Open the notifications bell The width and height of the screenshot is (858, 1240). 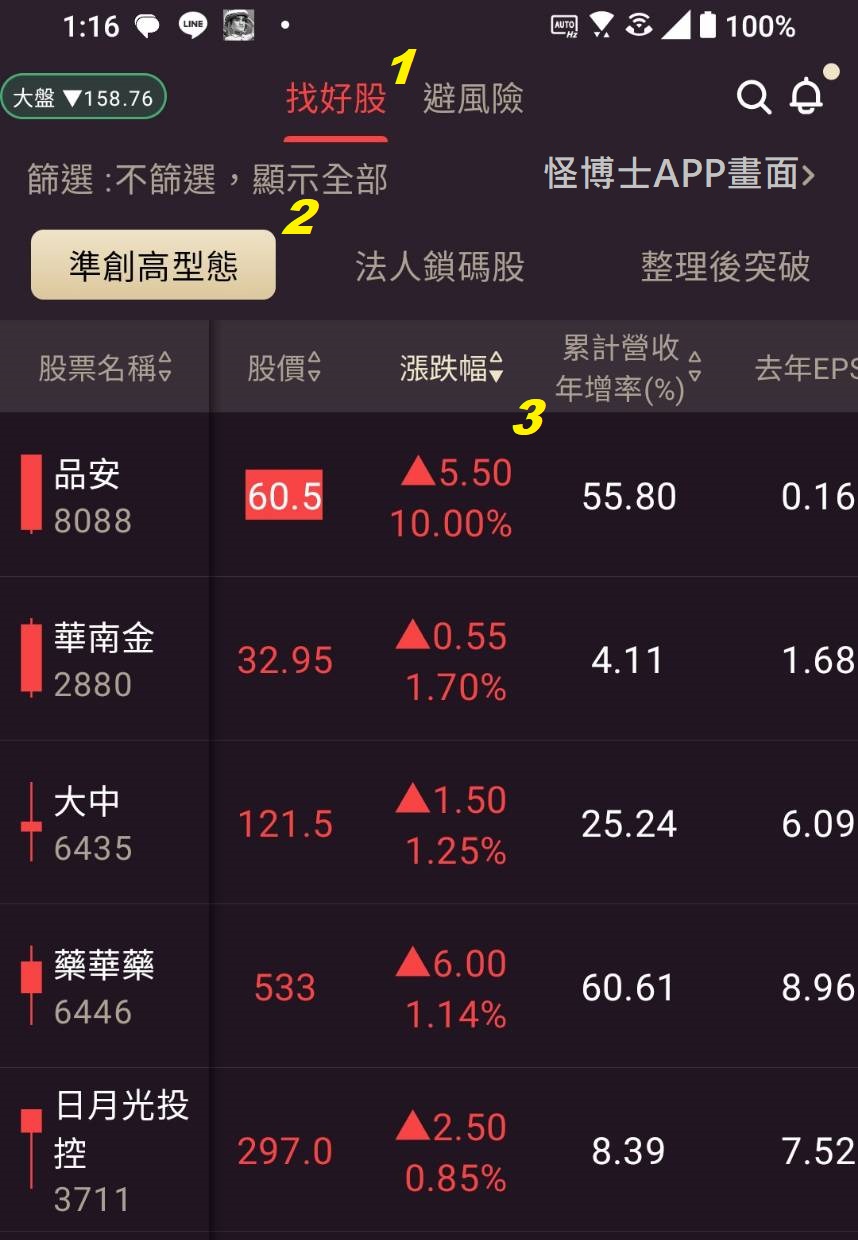click(x=806, y=97)
